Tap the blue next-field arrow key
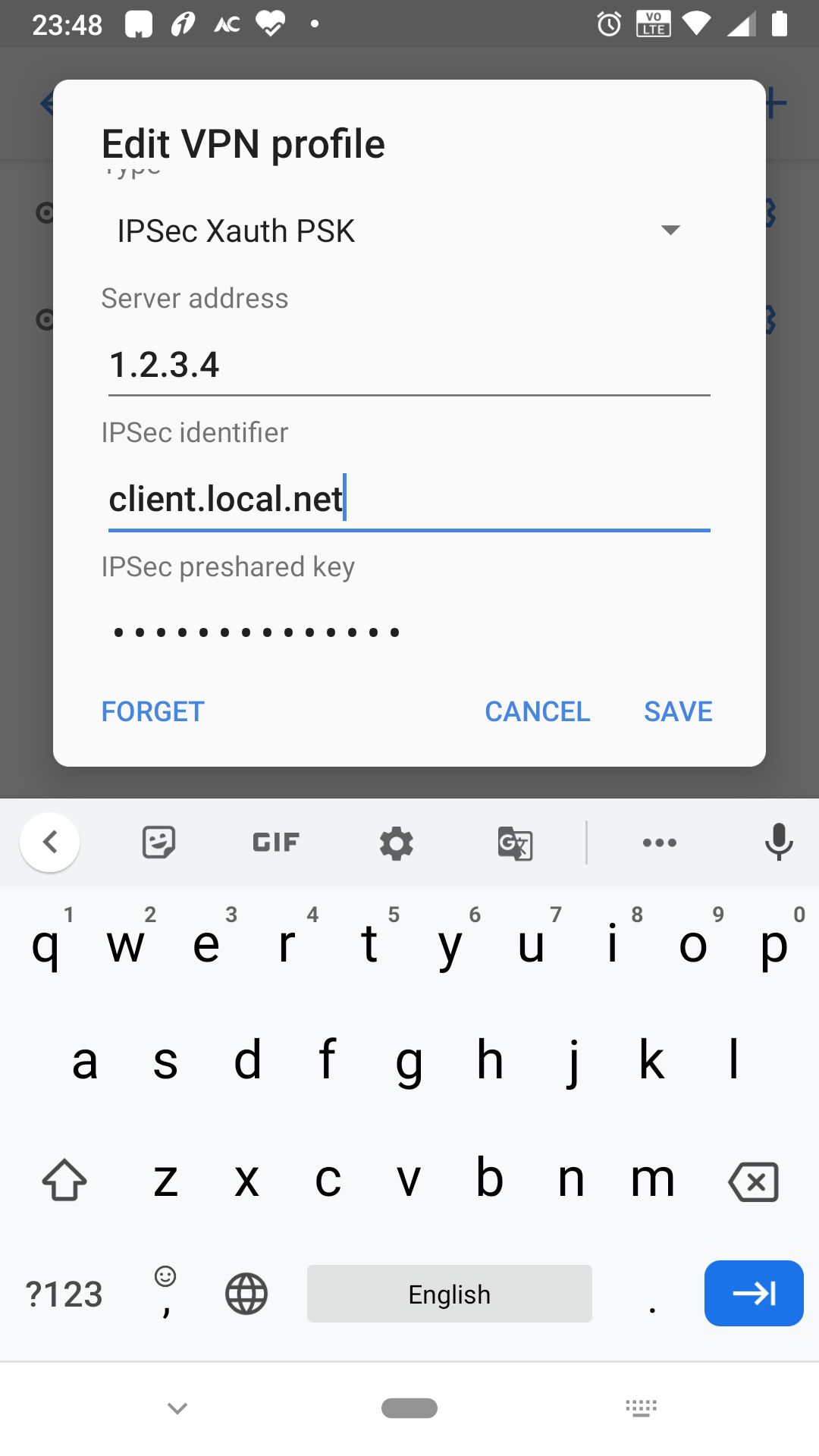Viewport: 819px width, 1456px height. tap(754, 1294)
